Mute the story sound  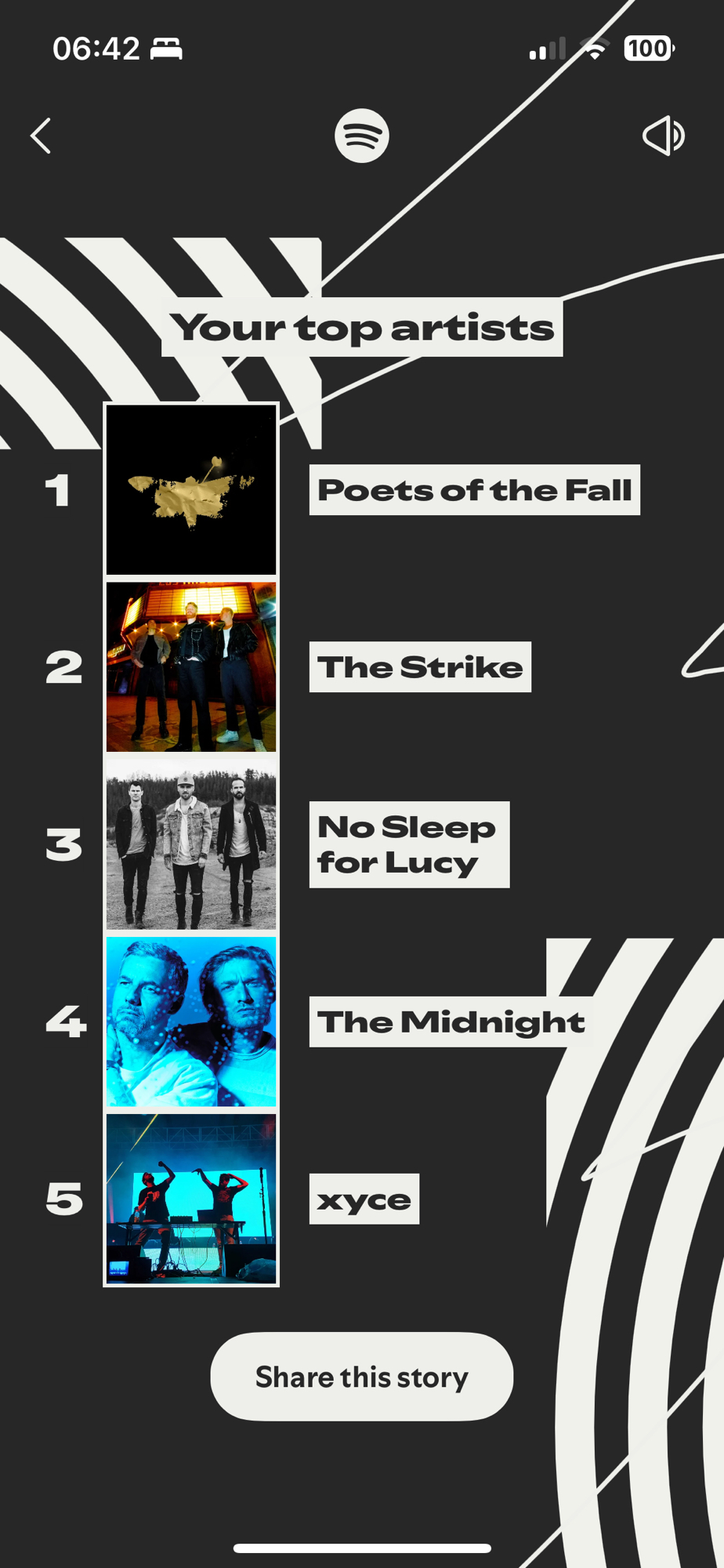click(663, 136)
